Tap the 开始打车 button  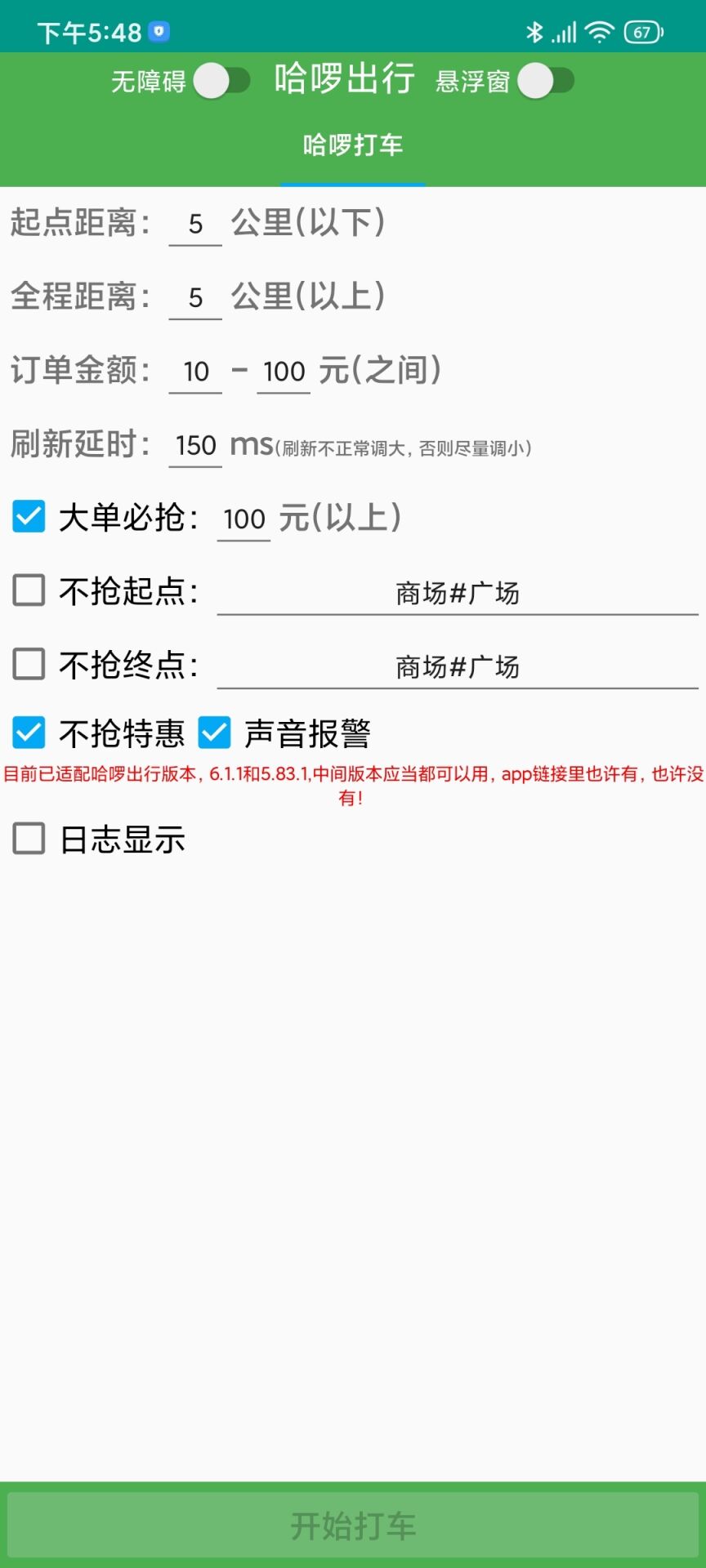[353, 1526]
